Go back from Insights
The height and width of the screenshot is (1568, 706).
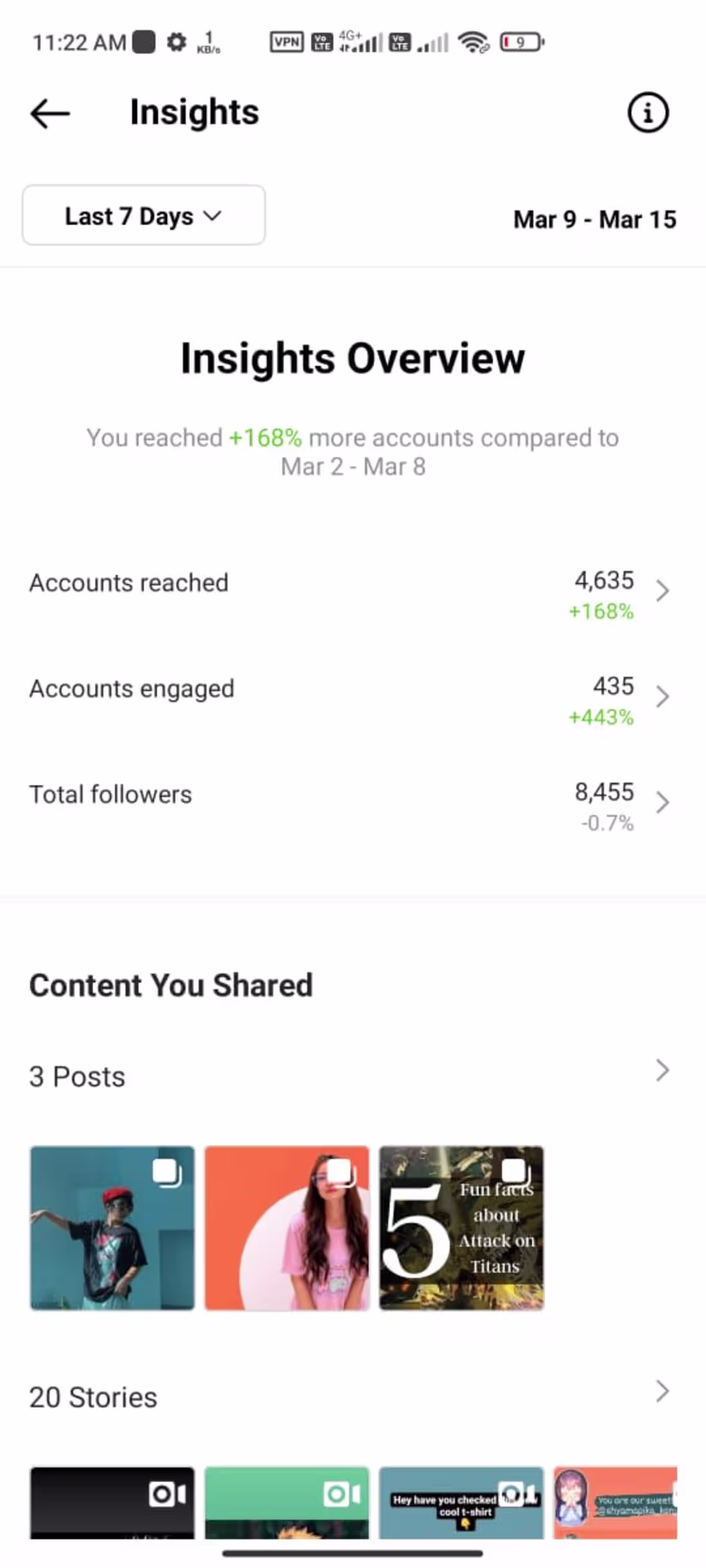[50, 114]
